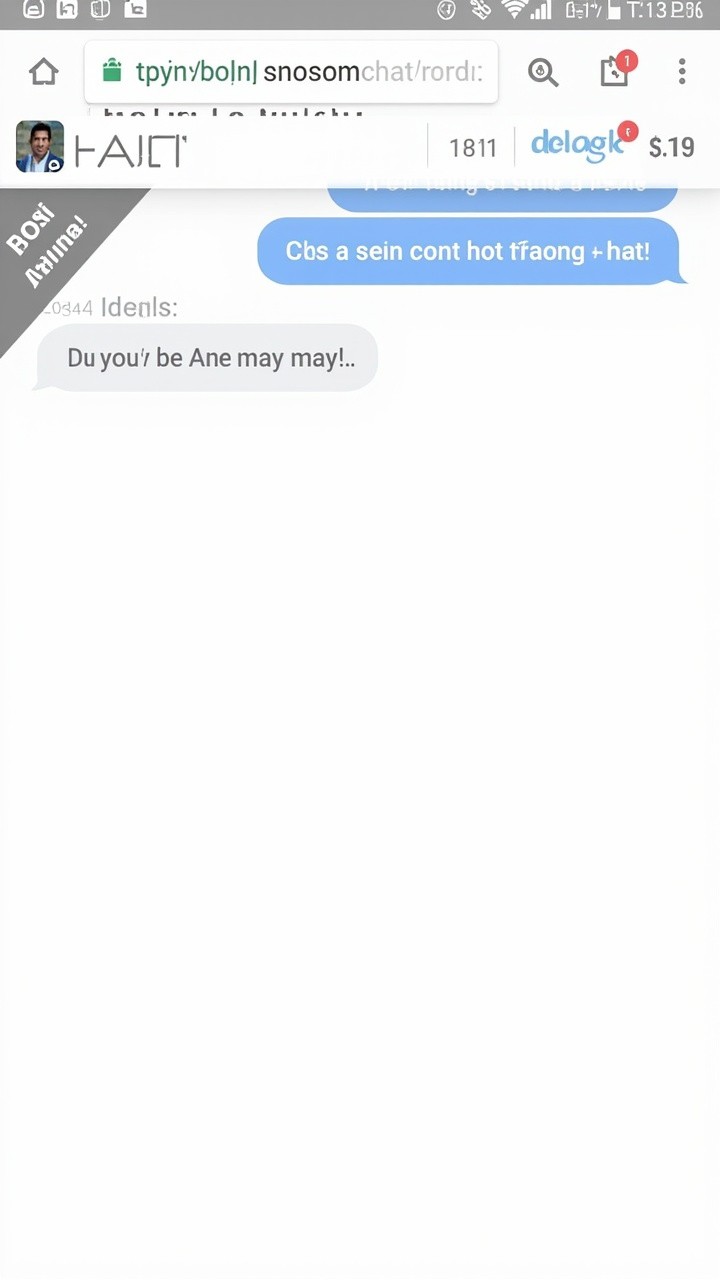Open the search magnifier icon
The image size is (720, 1280).
pyautogui.click(x=543, y=72)
